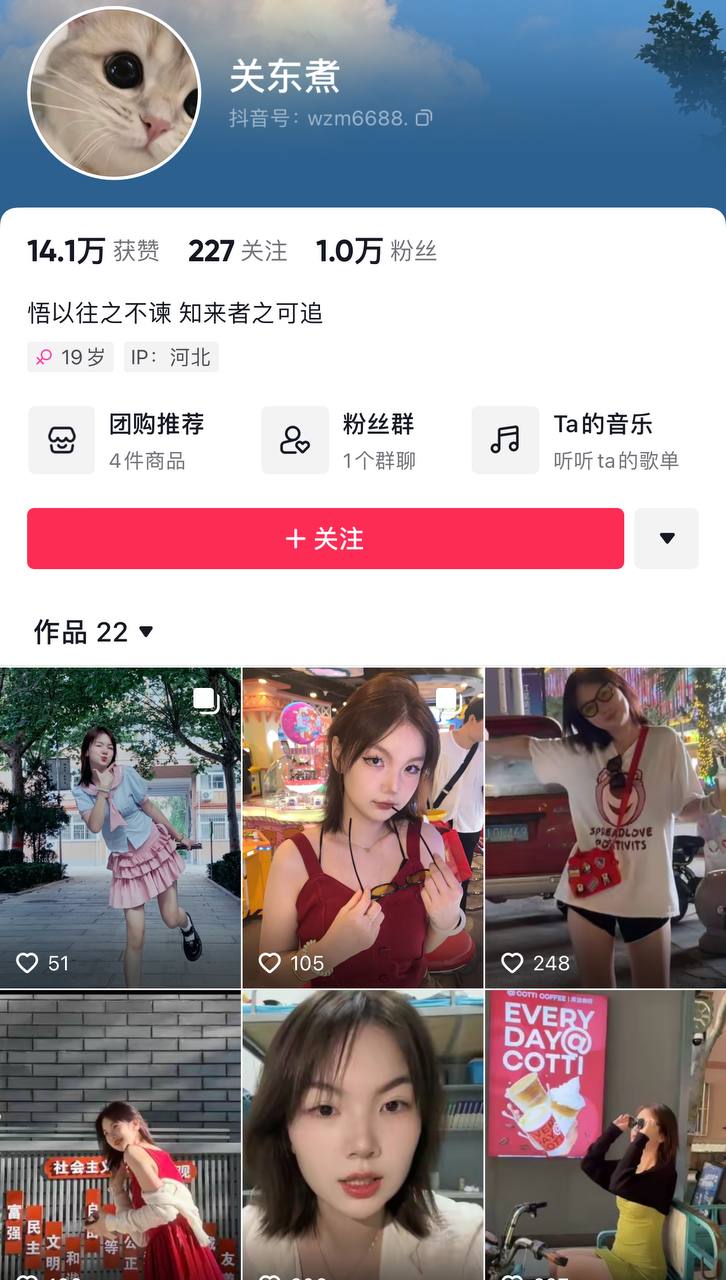Open the 粉丝群 fan group

[x=341, y=440]
